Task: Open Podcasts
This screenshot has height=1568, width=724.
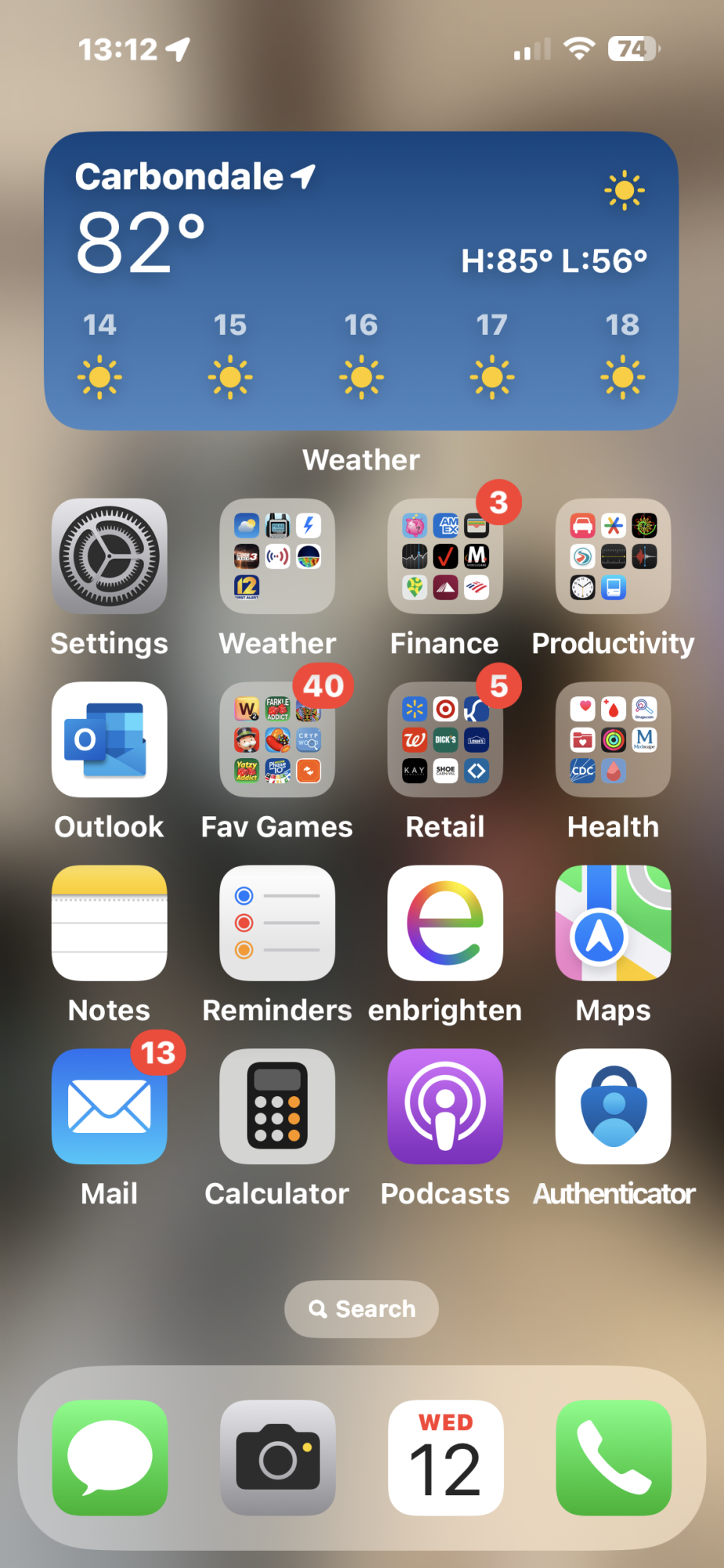Action: (445, 1106)
